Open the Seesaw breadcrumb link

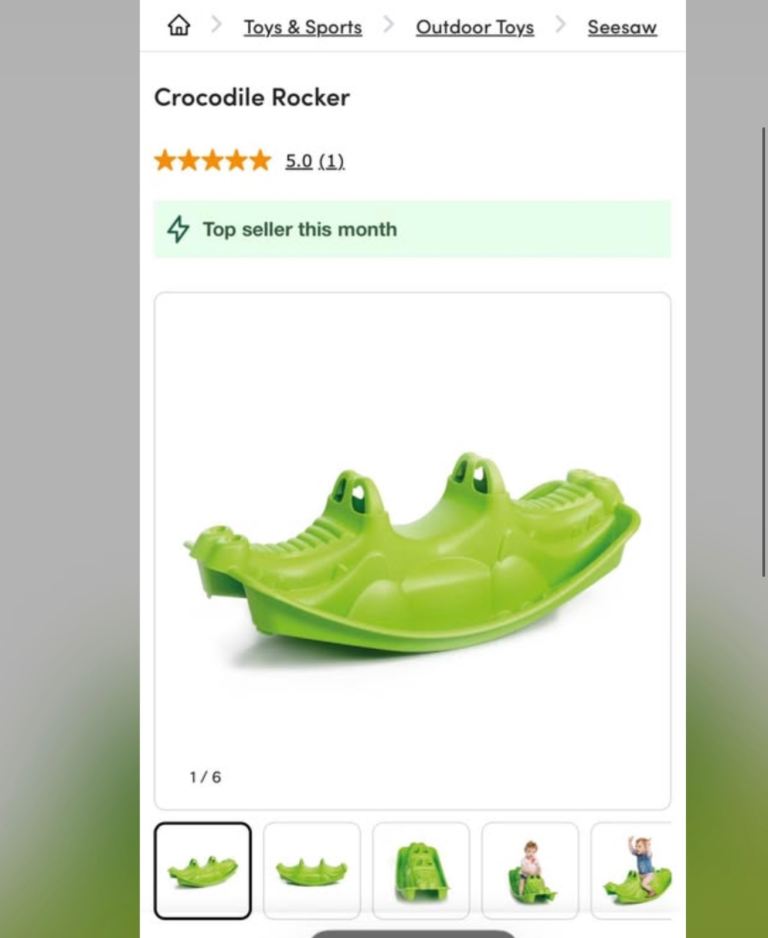(x=622, y=27)
